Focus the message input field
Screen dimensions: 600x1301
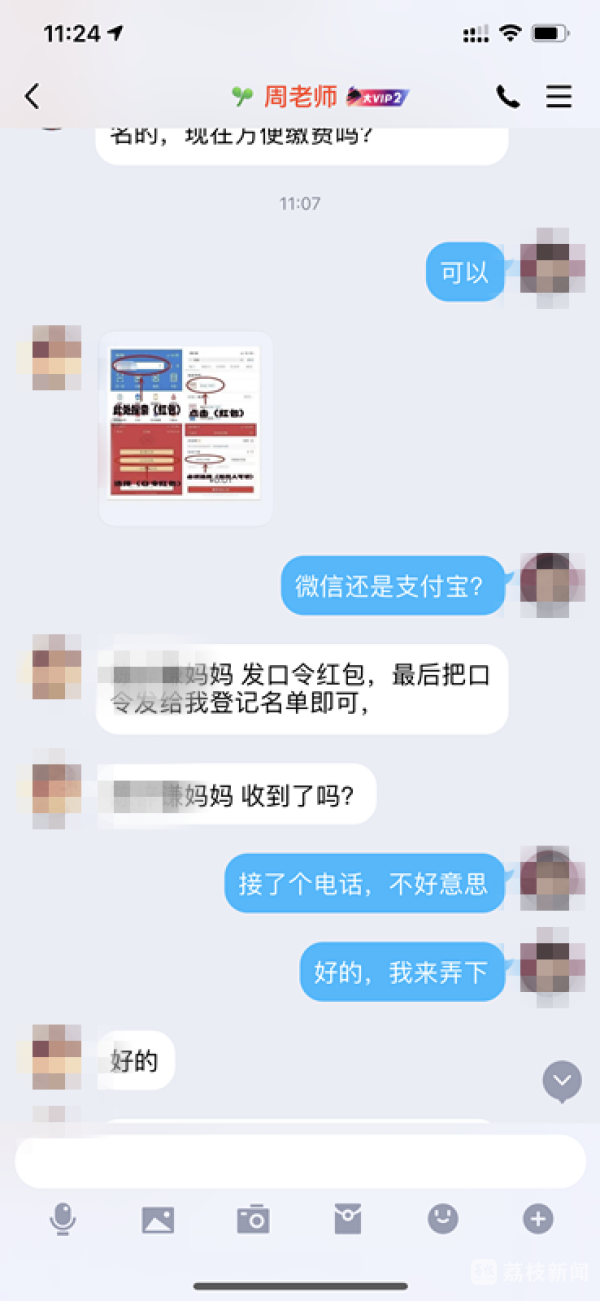pyautogui.click(x=300, y=1161)
